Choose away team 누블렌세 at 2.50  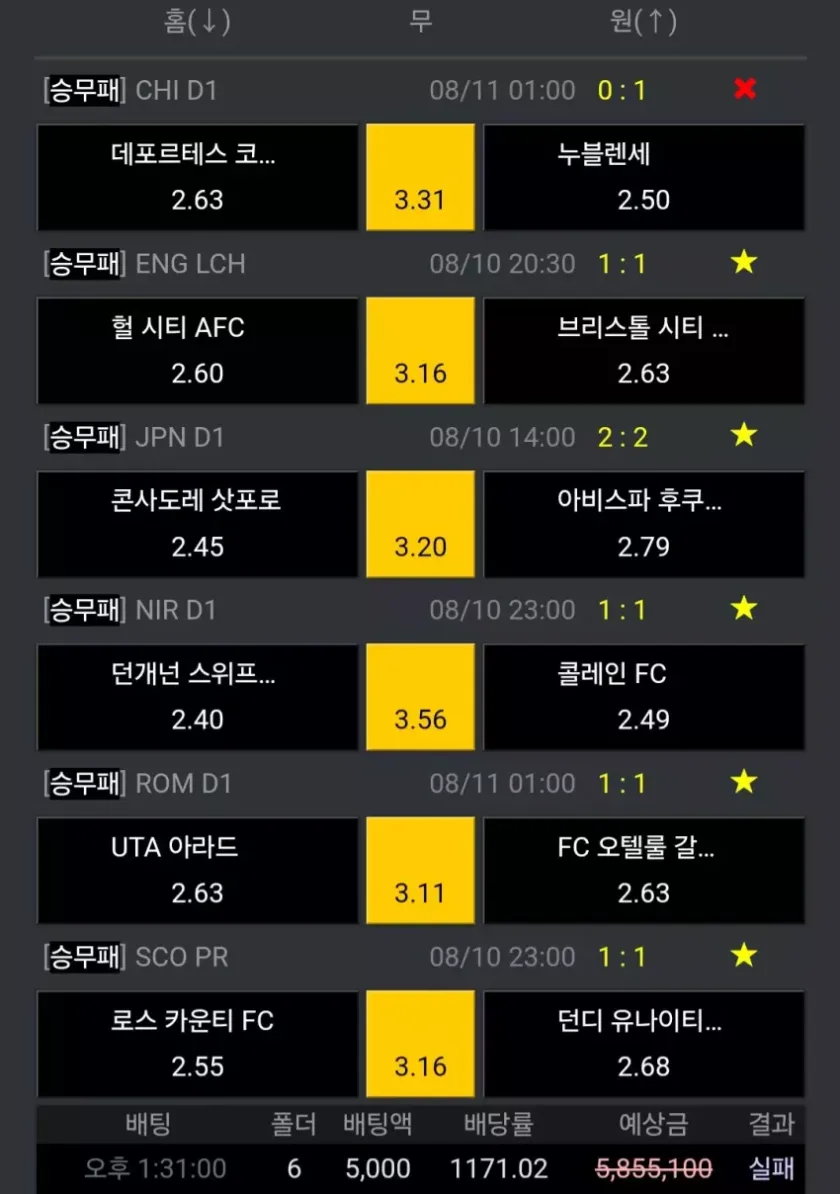[x=643, y=177]
